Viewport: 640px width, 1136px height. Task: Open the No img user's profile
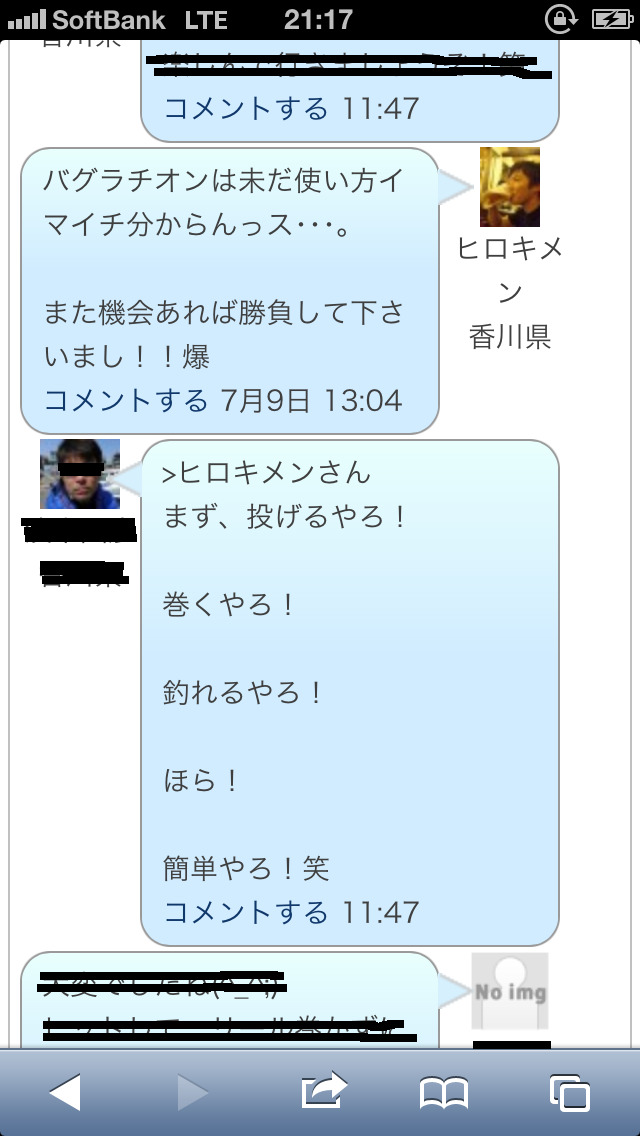(x=510, y=991)
